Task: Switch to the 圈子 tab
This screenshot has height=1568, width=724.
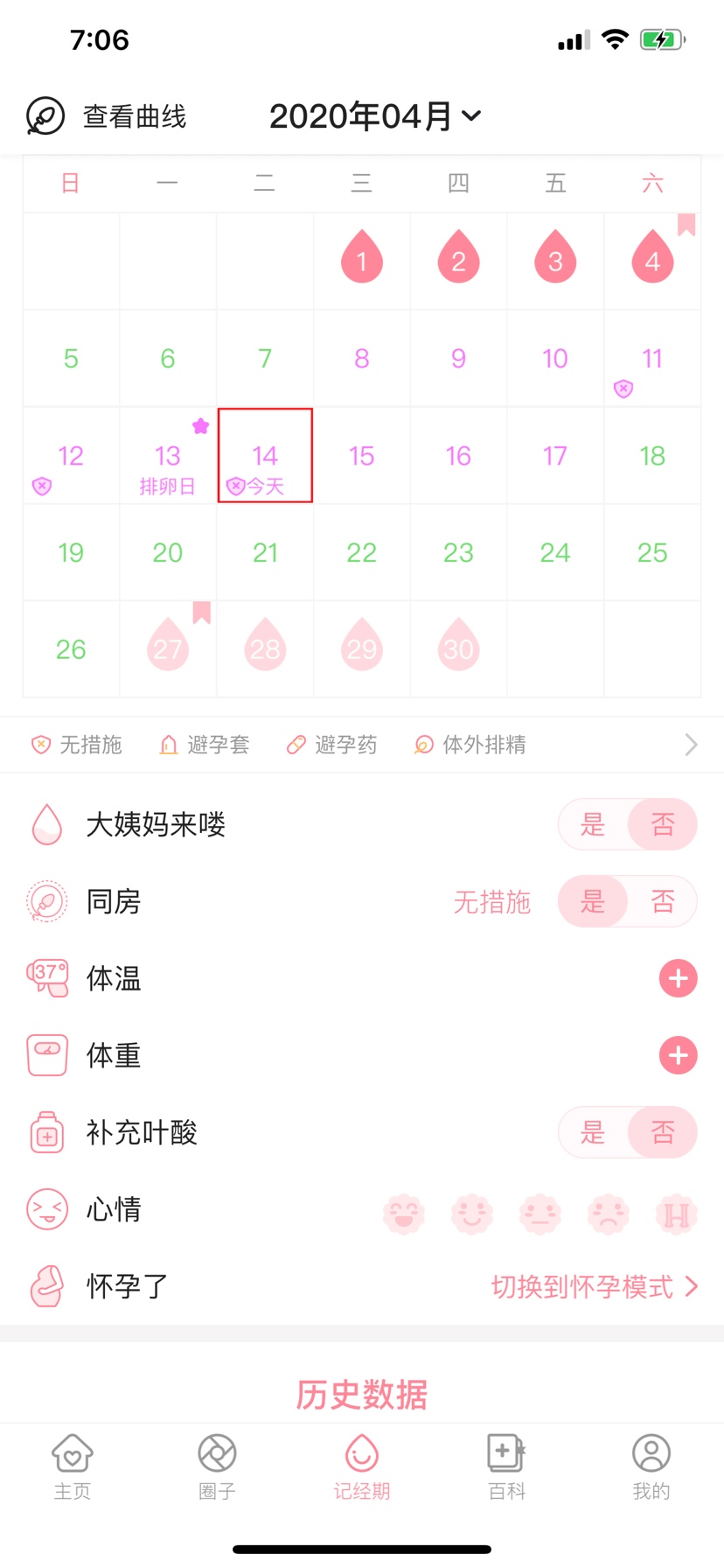Action: point(217,1467)
